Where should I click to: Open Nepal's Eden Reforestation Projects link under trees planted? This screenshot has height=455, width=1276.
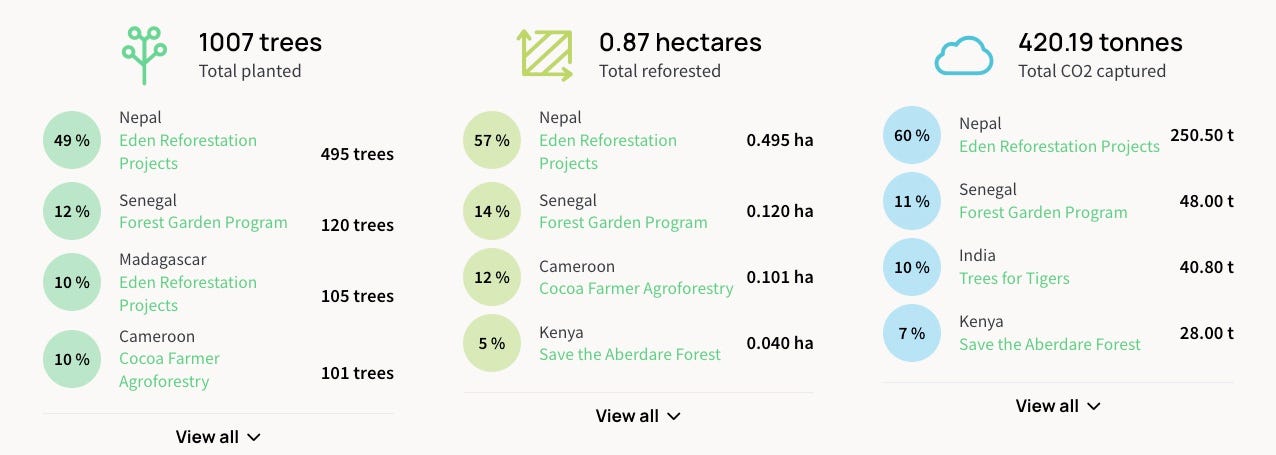[188, 141]
